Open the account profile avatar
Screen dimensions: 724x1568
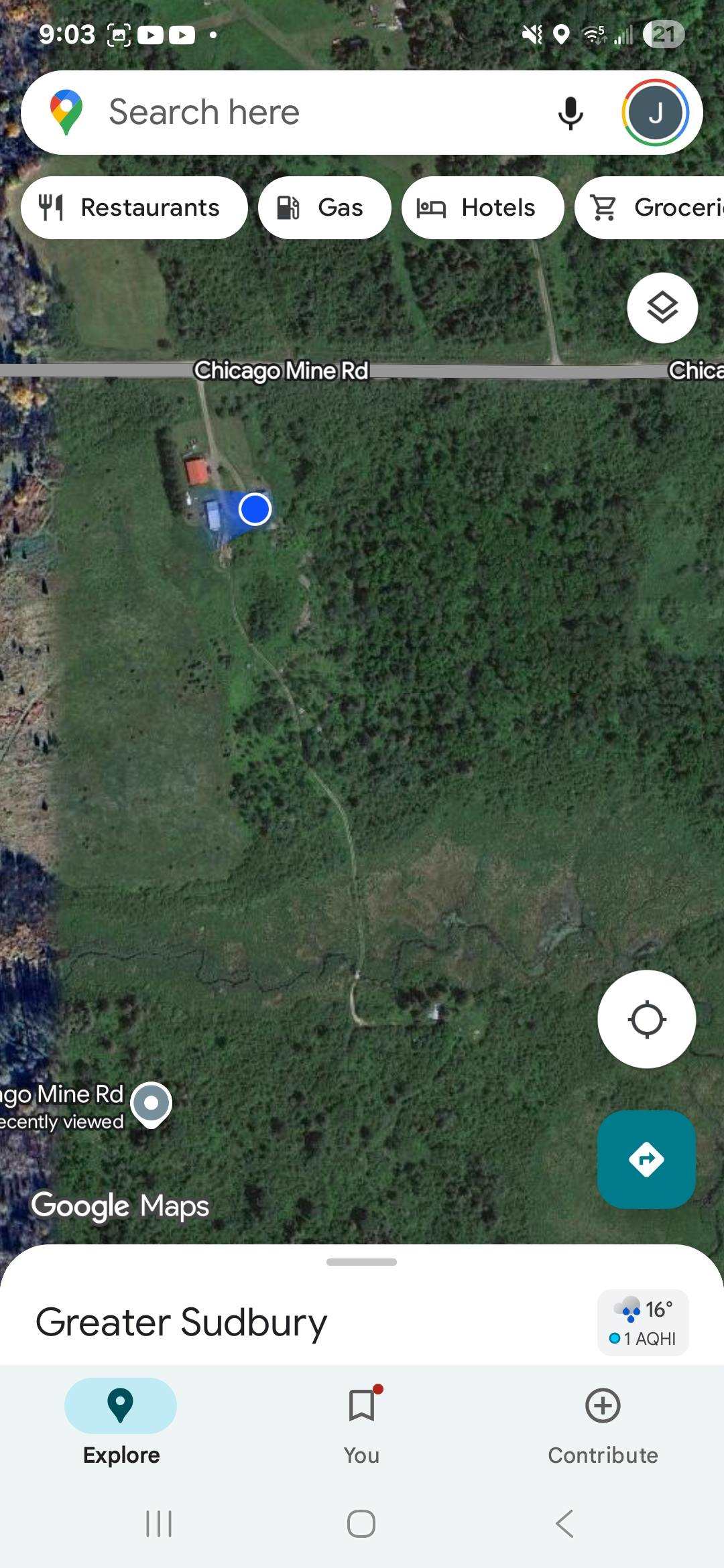(x=655, y=113)
